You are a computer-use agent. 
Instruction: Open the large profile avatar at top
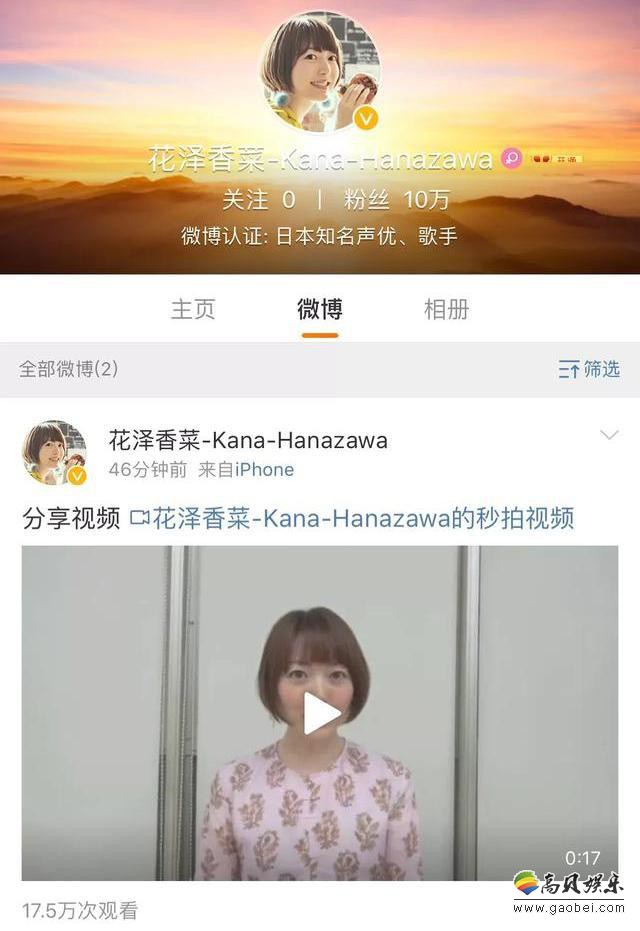point(320,72)
